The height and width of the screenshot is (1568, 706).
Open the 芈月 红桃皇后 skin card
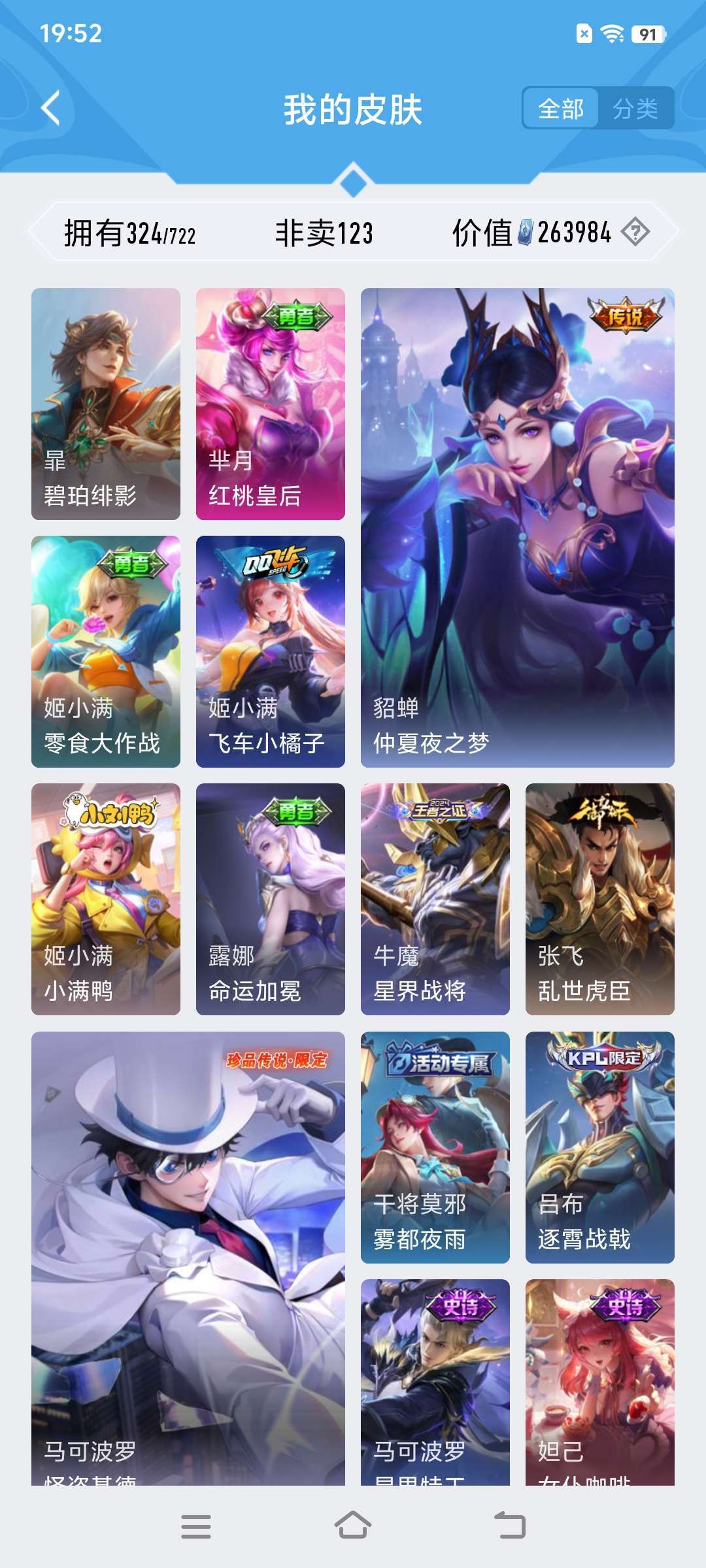271,404
